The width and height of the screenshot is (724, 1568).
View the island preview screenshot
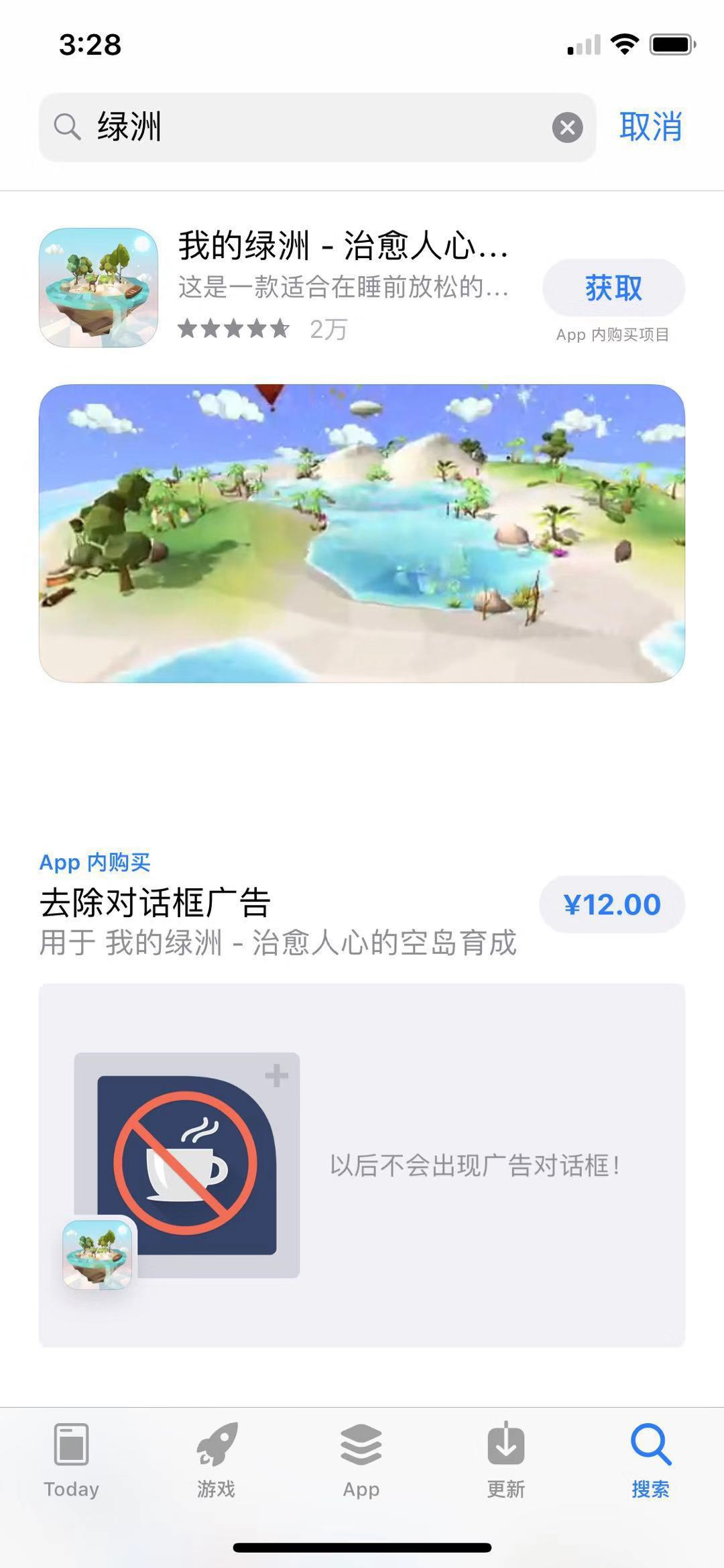362,534
